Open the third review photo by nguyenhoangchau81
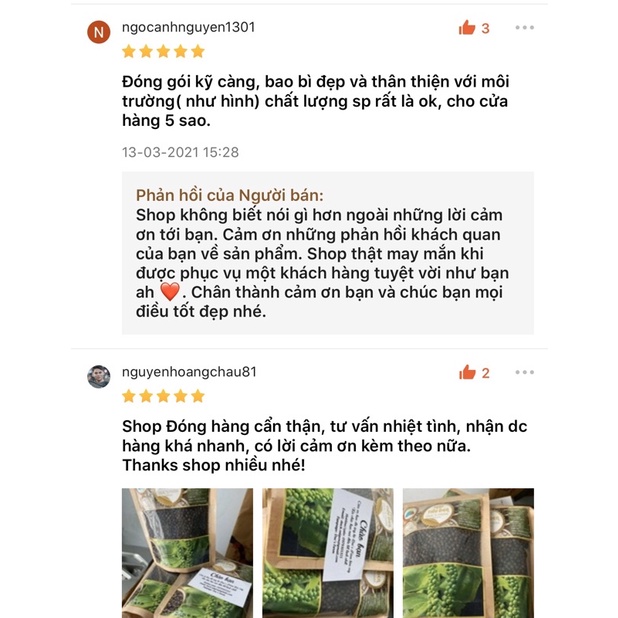618x618 pixels. pos(468,552)
